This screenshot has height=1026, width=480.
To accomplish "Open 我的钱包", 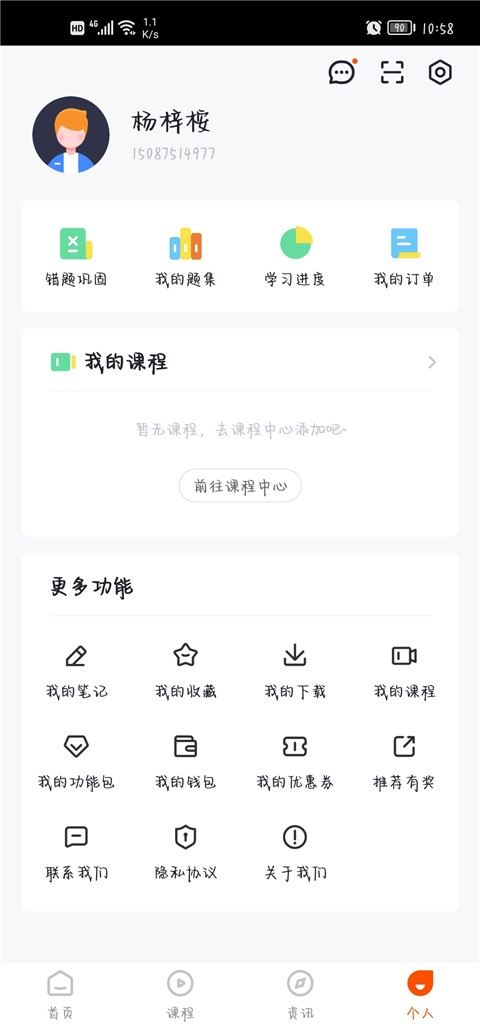I will [185, 762].
